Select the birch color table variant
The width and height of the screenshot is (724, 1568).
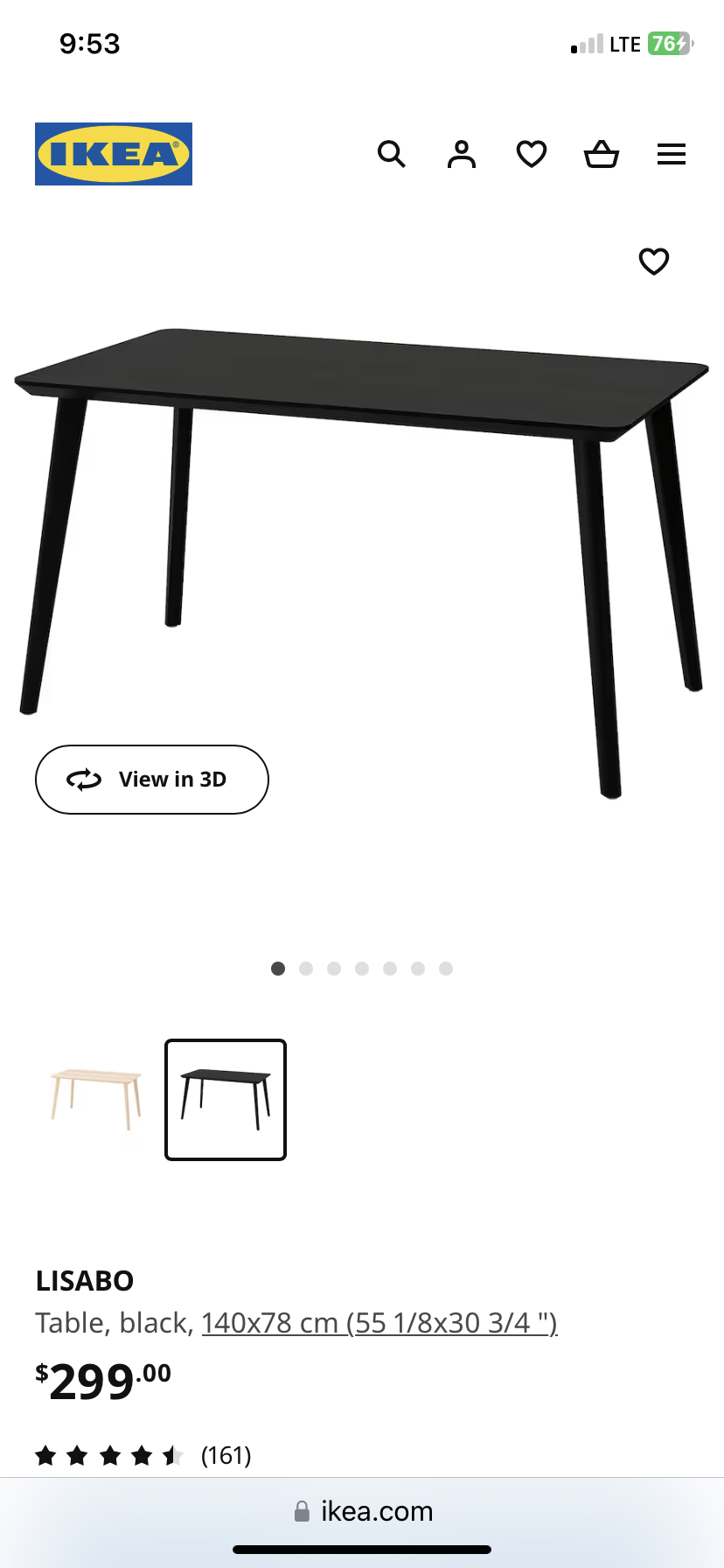(x=96, y=1099)
